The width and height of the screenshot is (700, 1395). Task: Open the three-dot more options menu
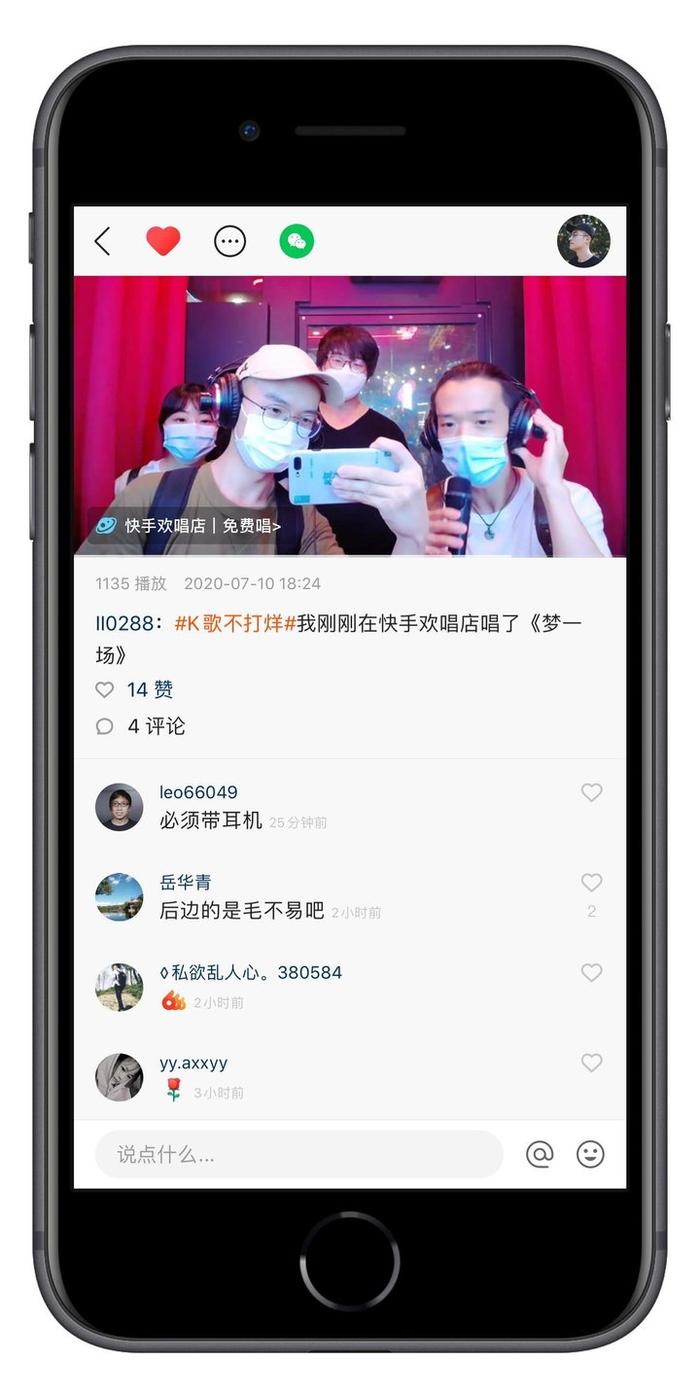tap(230, 241)
